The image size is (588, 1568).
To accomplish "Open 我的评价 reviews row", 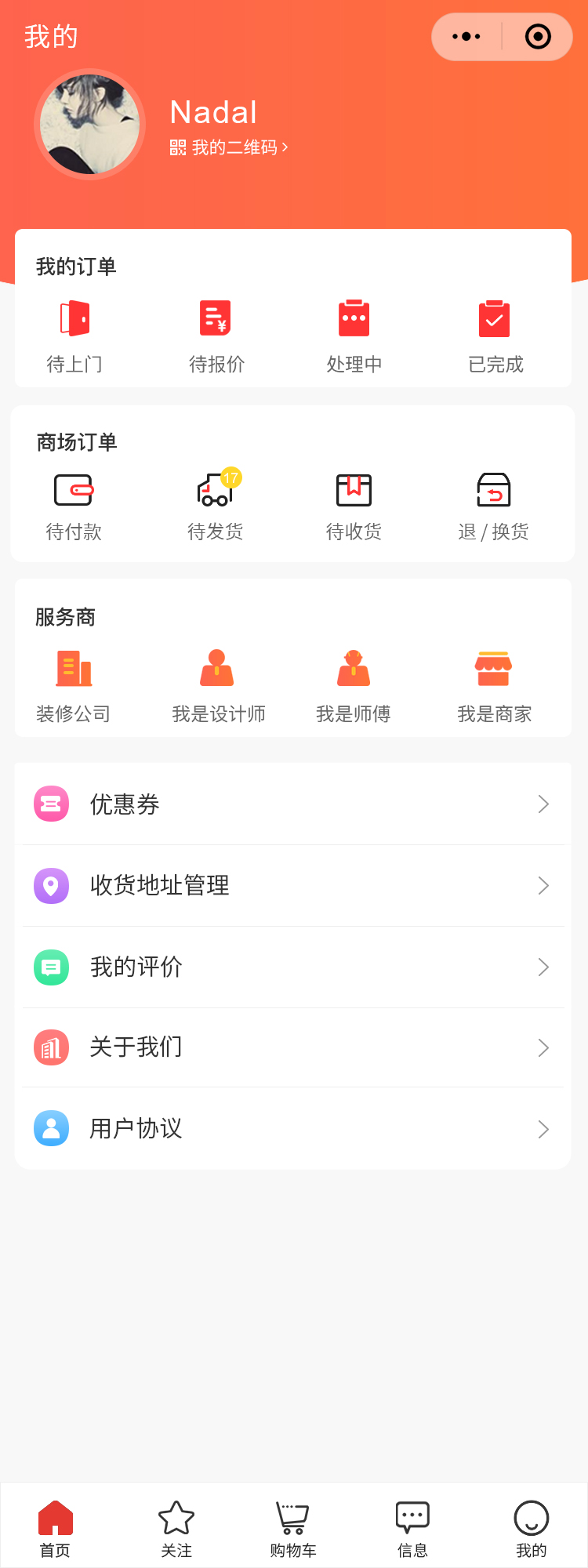I will 293,967.
